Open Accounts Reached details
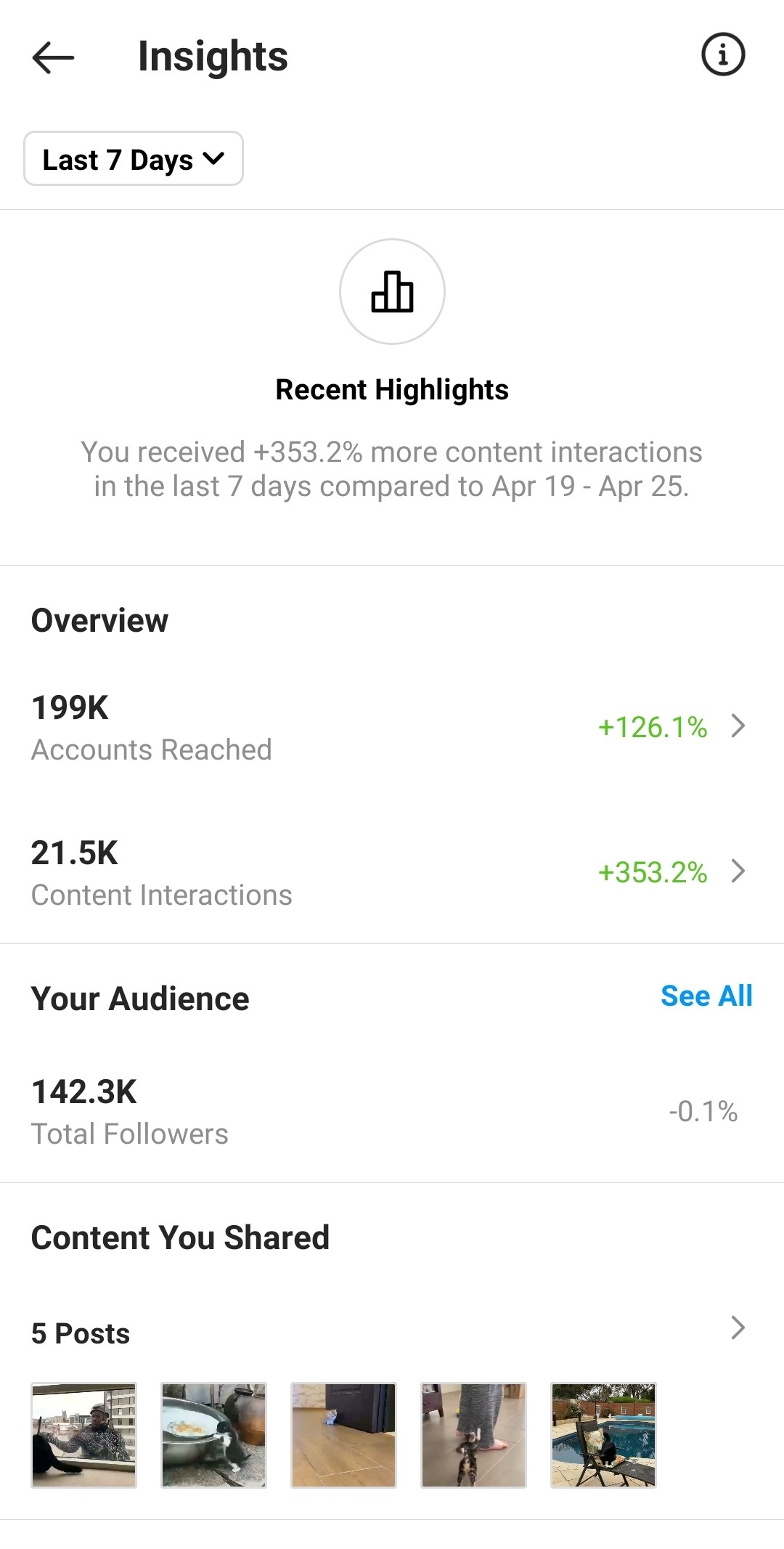 392,727
